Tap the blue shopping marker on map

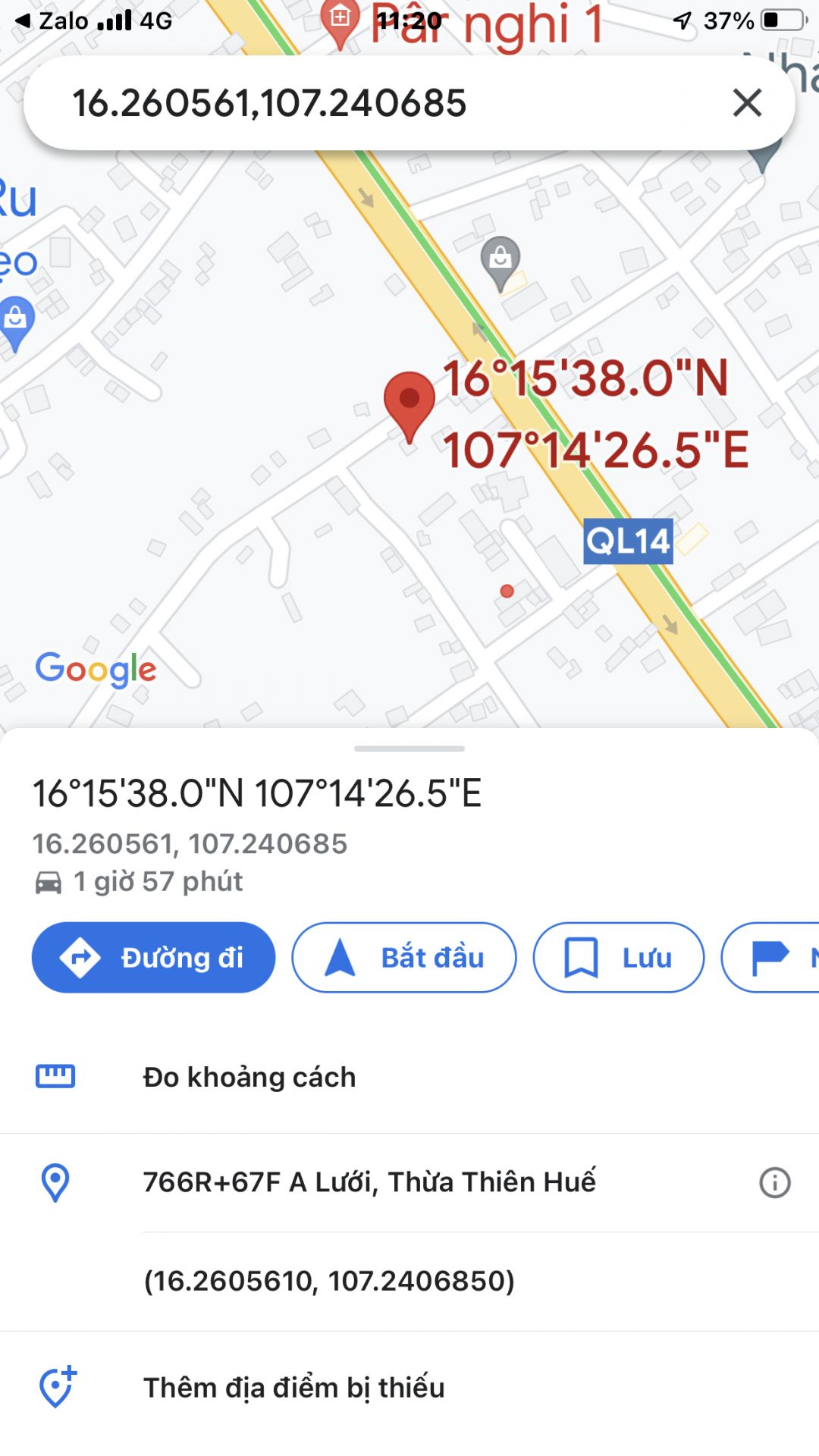coord(15,321)
